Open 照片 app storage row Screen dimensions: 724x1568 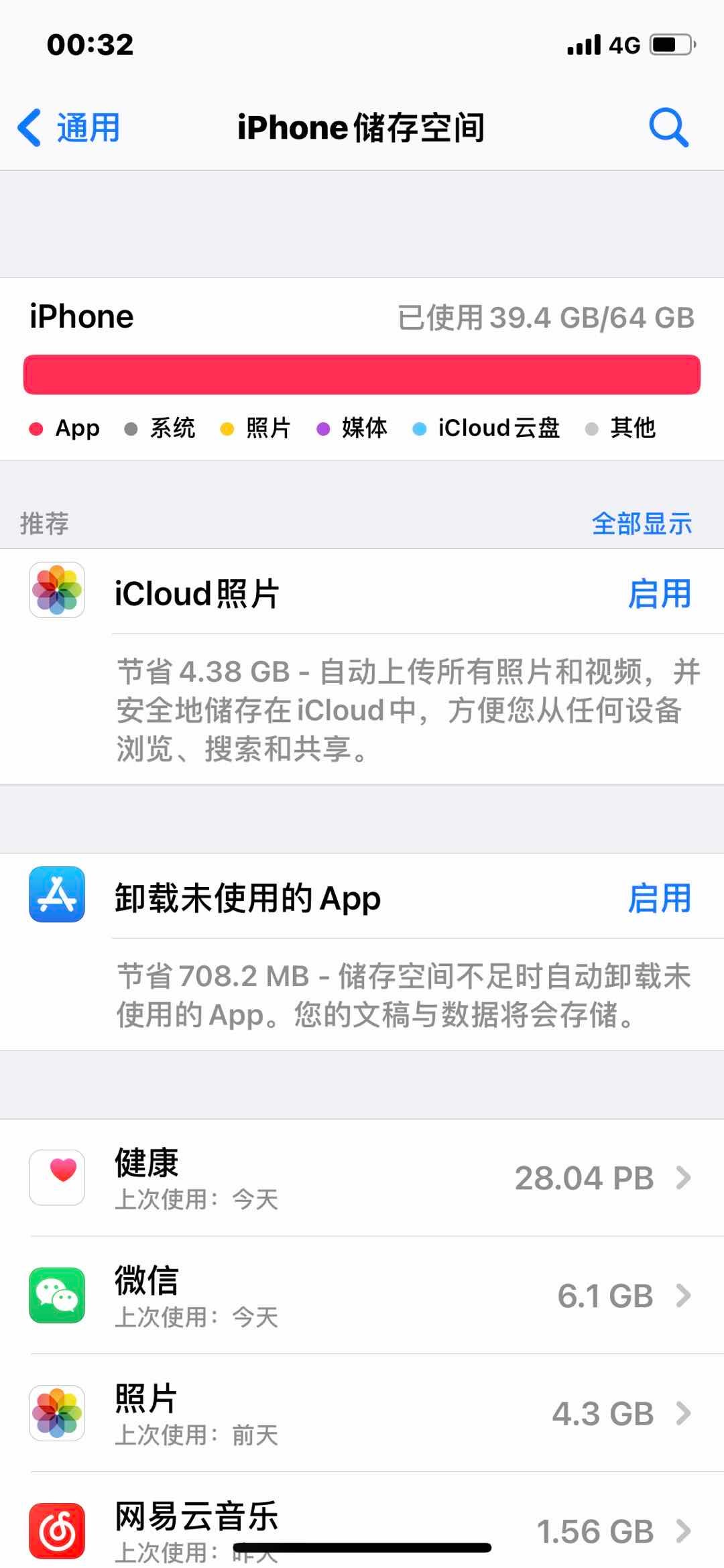tap(362, 1414)
